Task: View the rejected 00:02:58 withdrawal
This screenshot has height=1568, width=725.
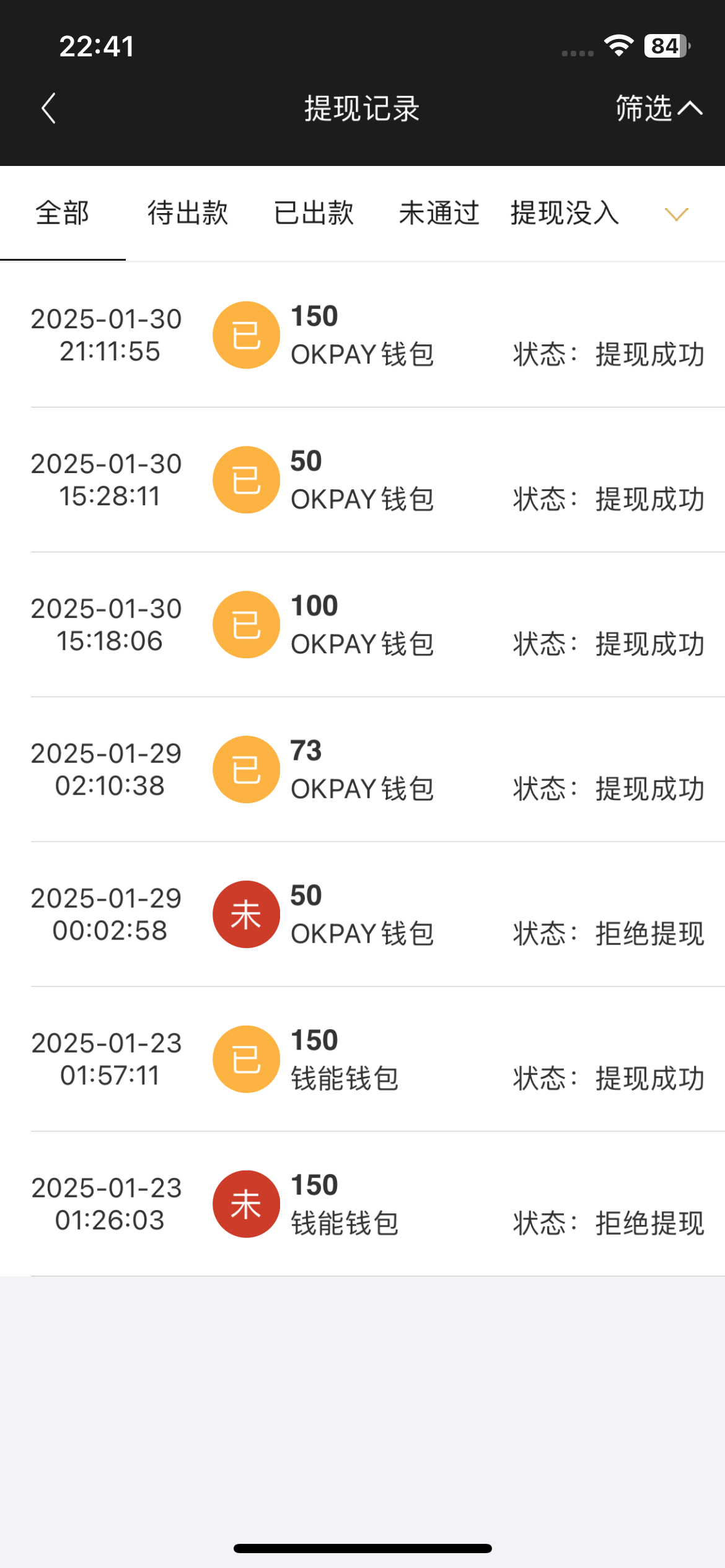Action: tap(362, 915)
